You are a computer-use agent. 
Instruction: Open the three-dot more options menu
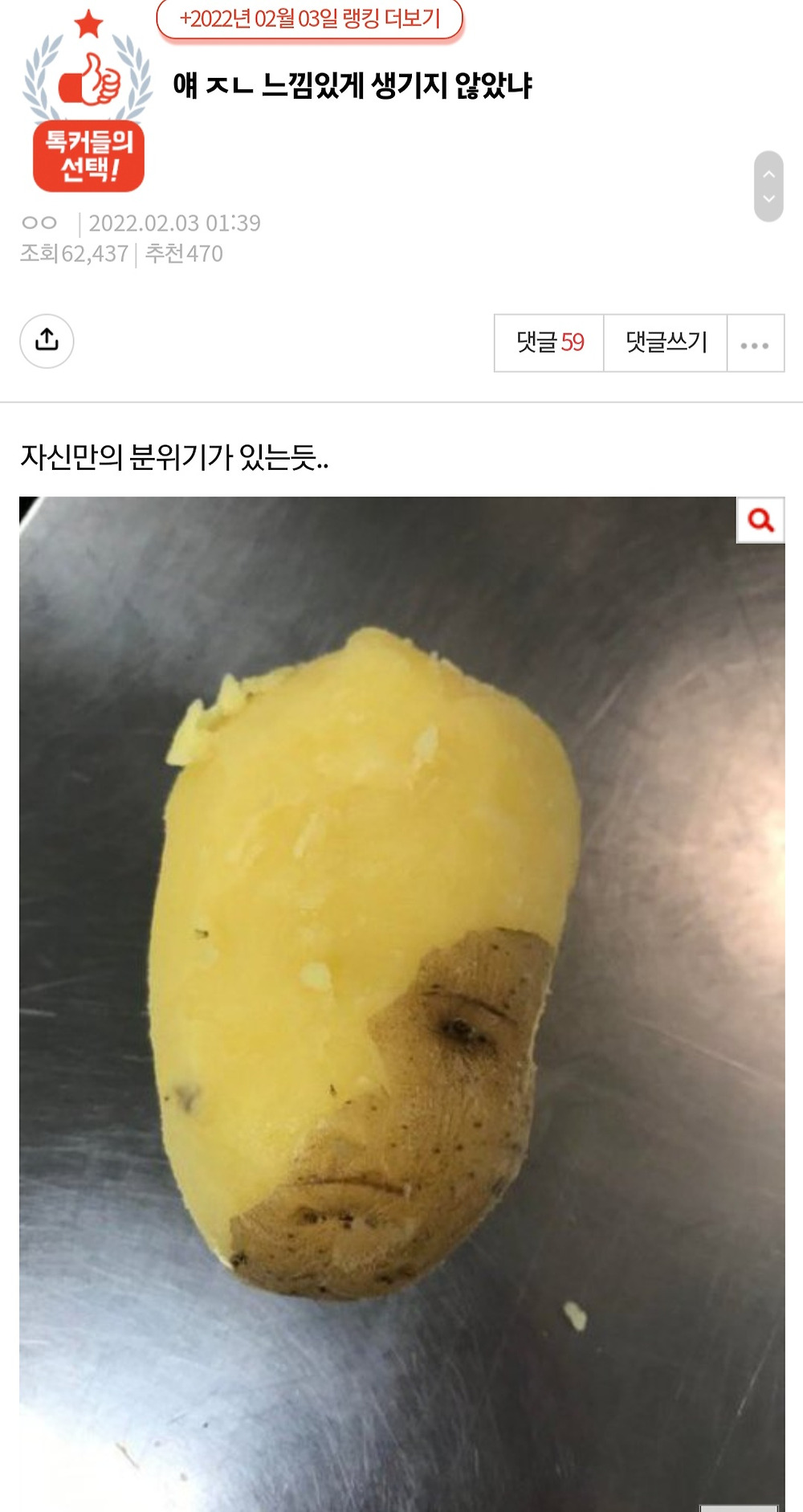pos(755,344)
